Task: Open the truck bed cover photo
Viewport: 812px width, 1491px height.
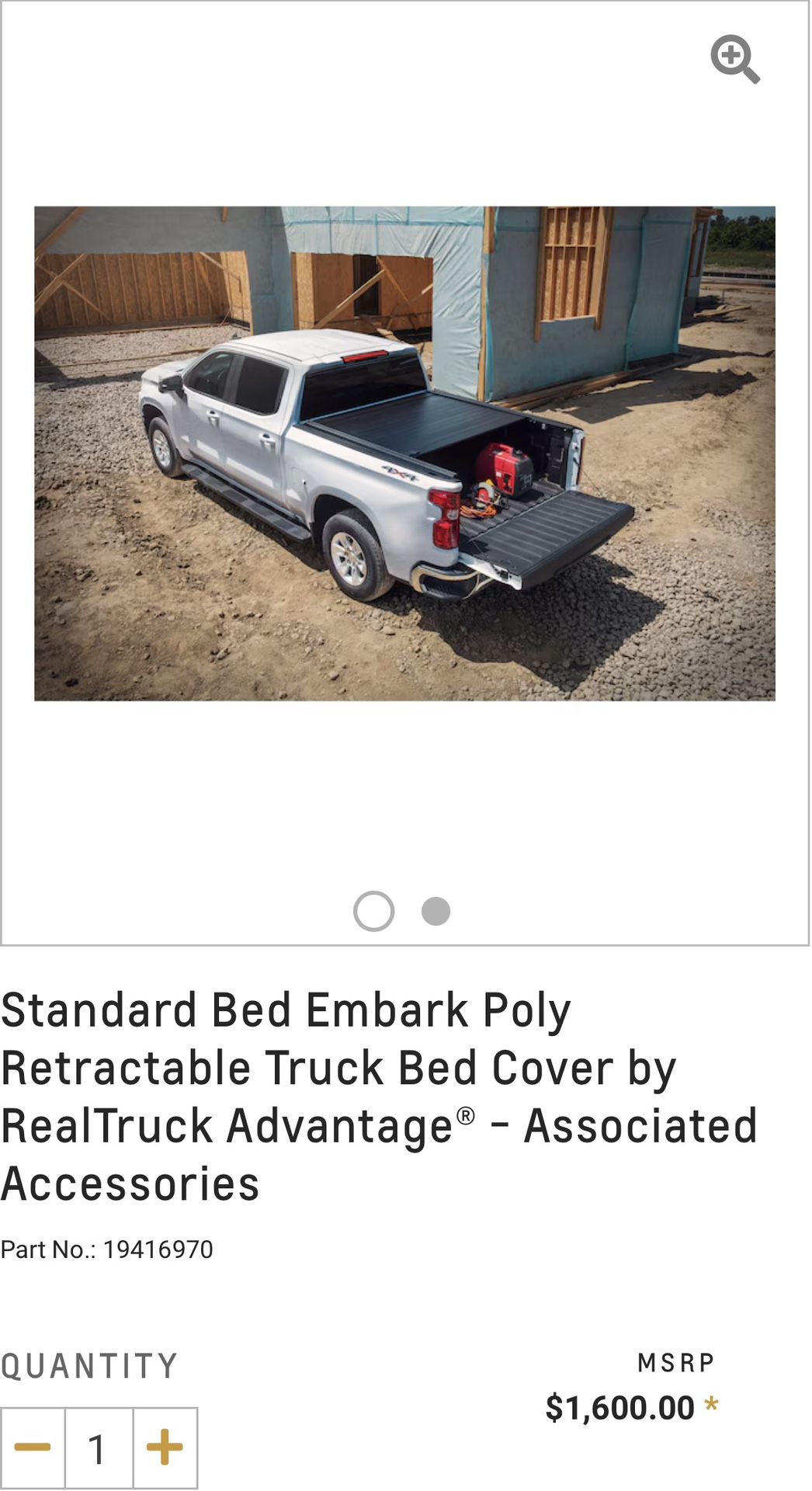Action: click(x=404, y=453)
